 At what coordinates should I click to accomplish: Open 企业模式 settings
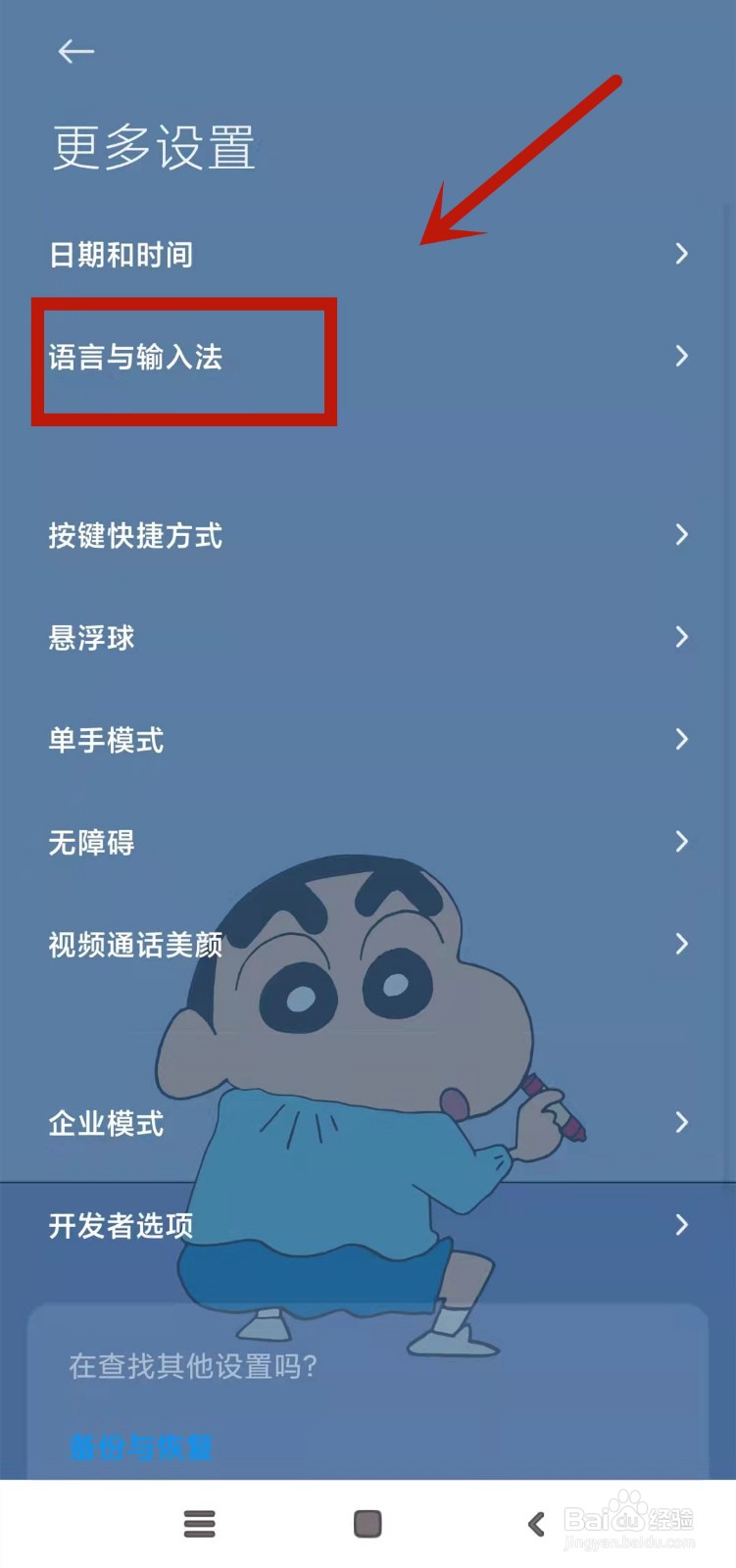tap(368, 1123)
